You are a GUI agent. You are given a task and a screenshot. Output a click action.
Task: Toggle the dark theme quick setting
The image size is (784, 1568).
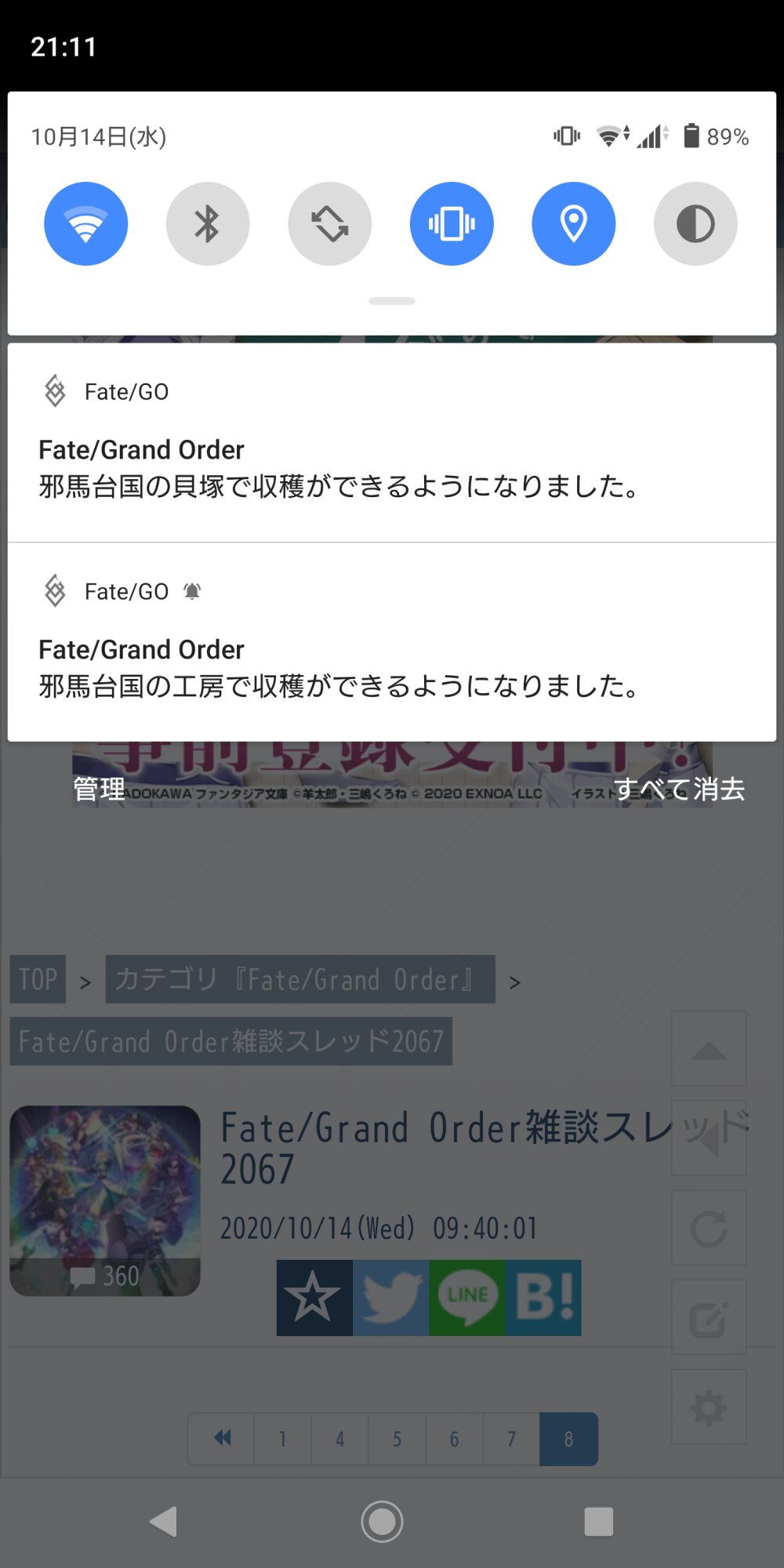(x=695, y=224)
